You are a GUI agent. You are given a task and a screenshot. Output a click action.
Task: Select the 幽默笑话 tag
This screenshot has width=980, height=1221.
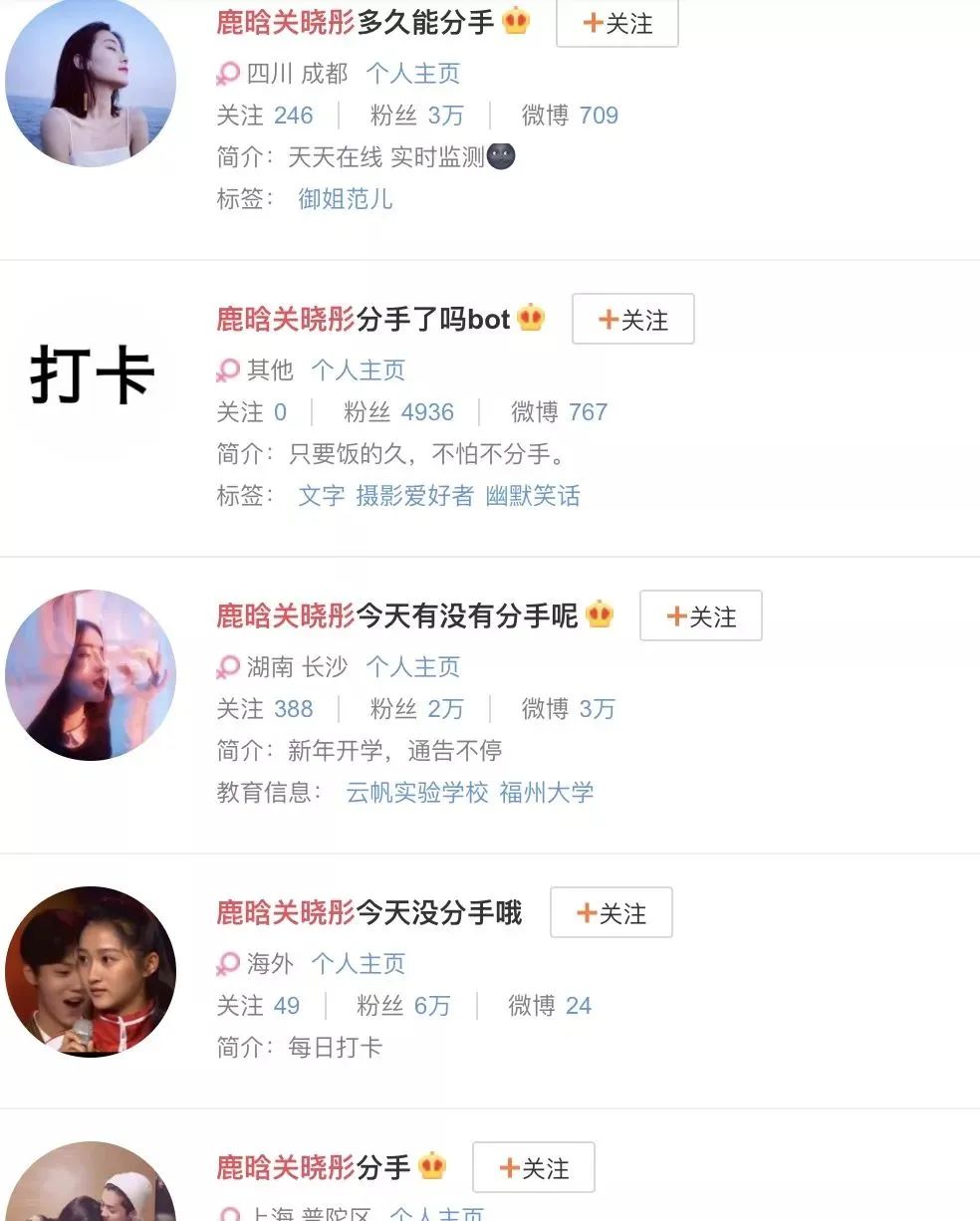coord(533,496)
